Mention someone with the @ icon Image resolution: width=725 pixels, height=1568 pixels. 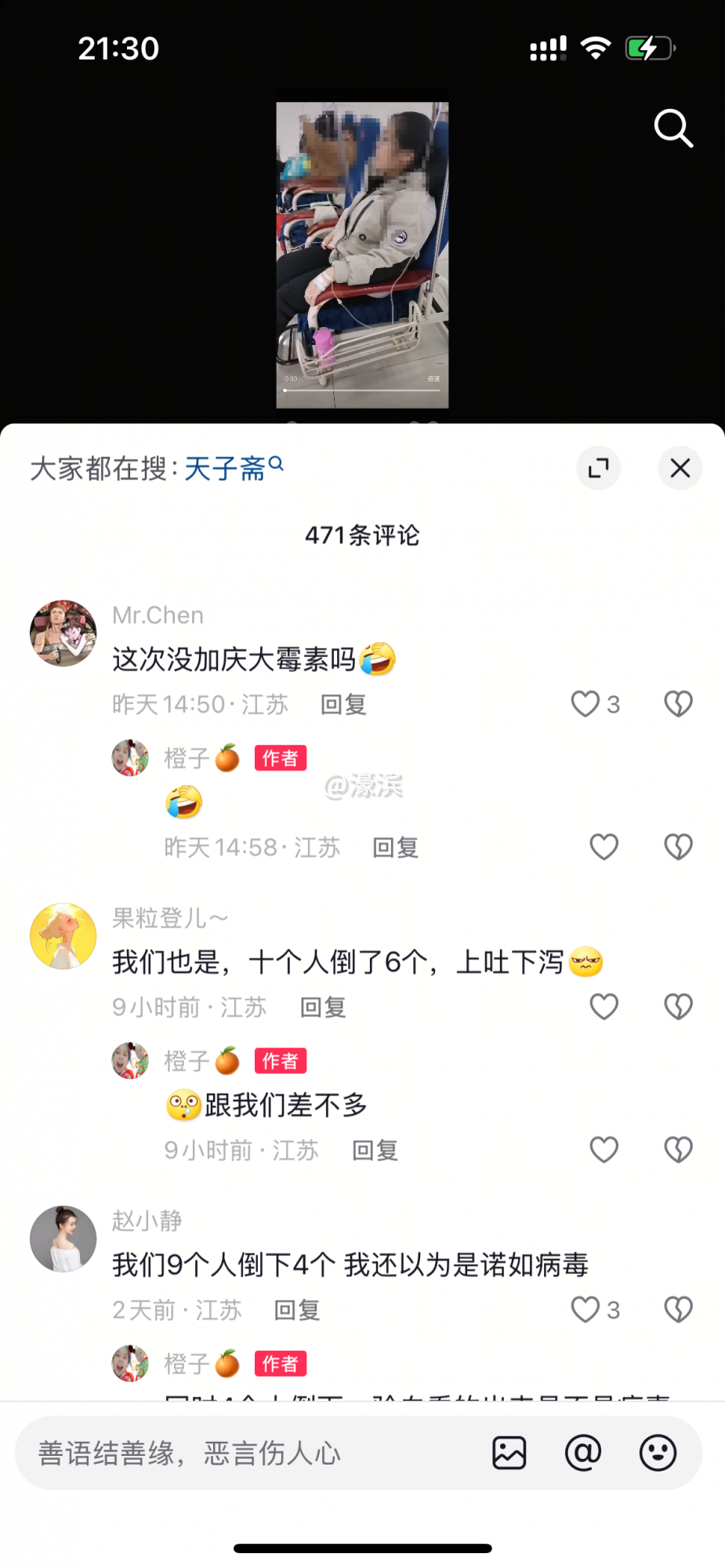point(583,1453)
